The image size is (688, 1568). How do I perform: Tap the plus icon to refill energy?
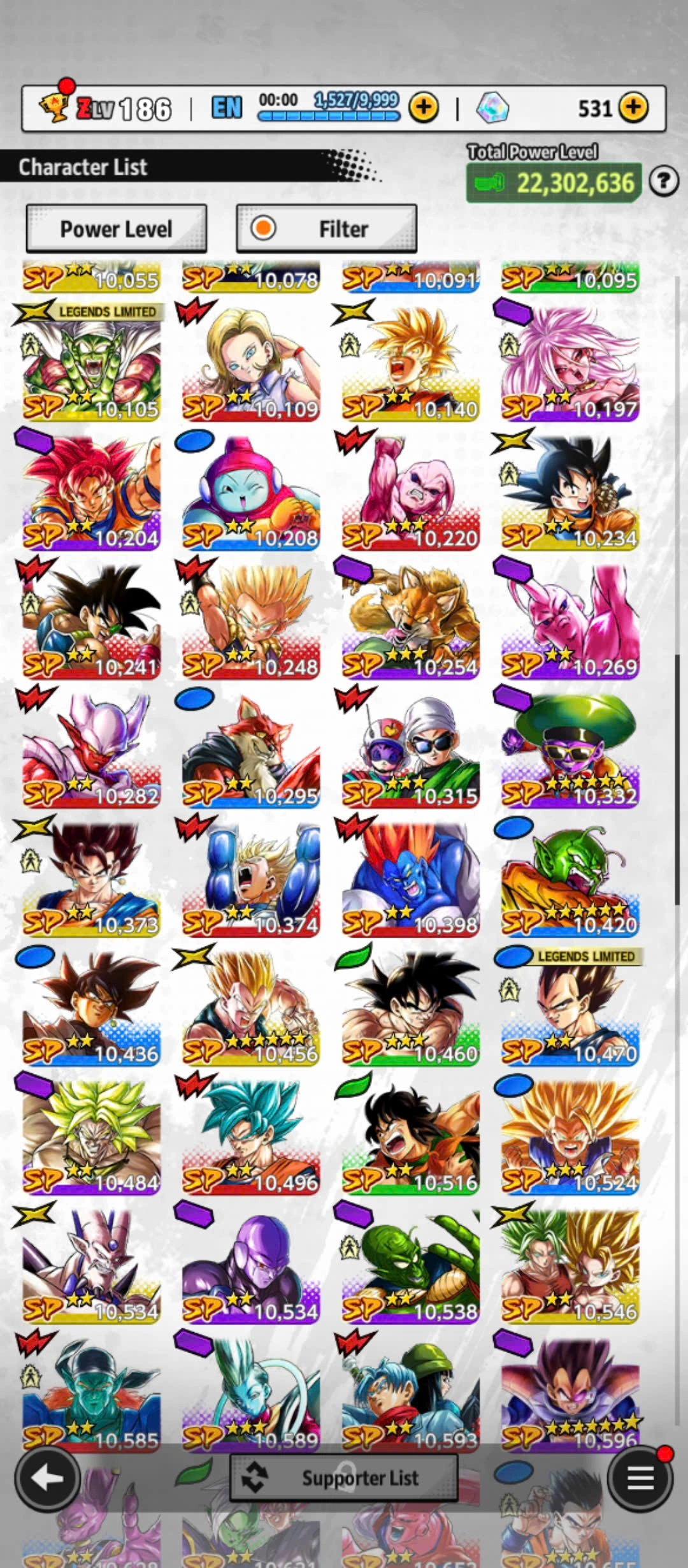tap(424, 108)
